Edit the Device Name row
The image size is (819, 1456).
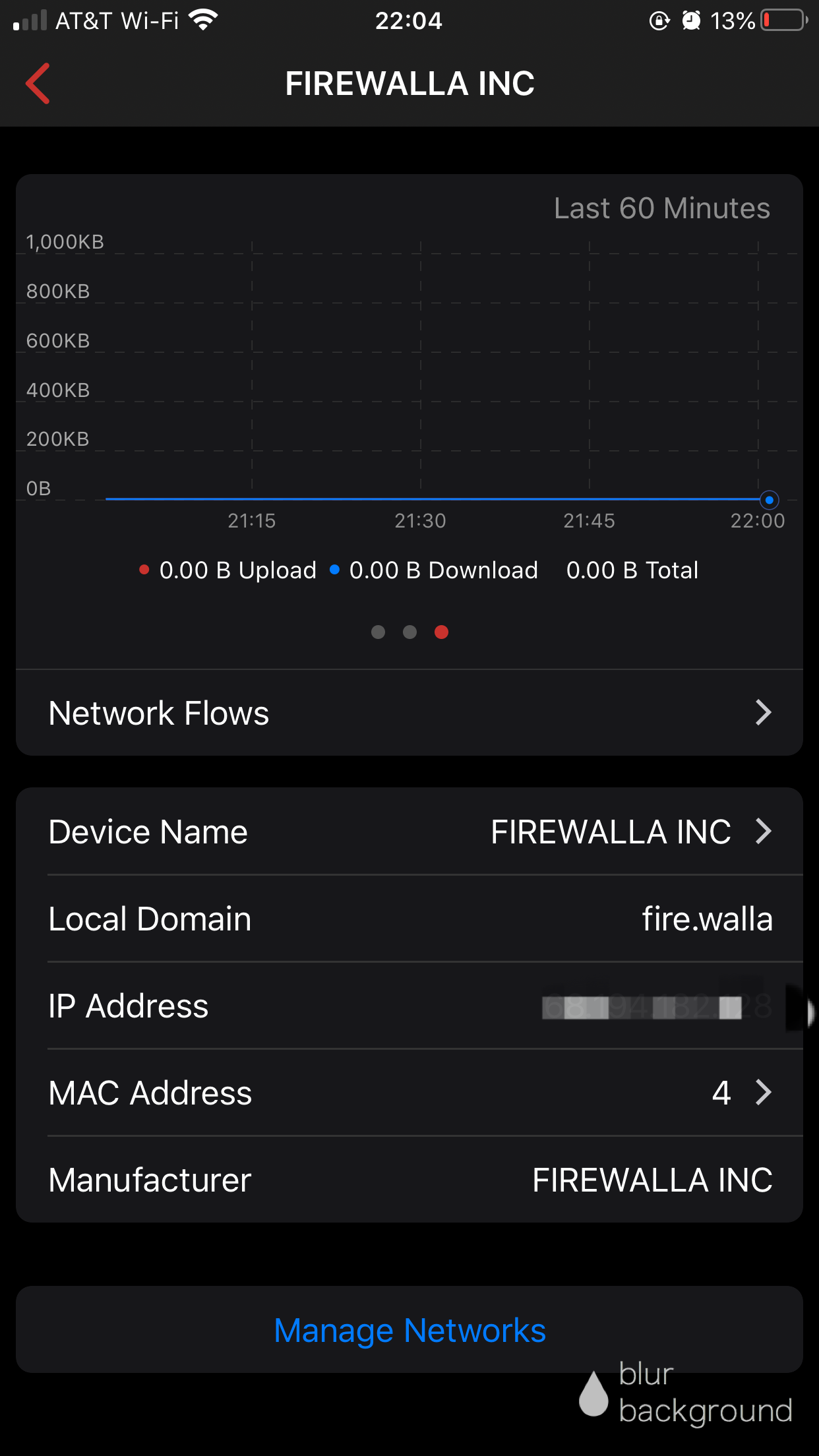409,832
